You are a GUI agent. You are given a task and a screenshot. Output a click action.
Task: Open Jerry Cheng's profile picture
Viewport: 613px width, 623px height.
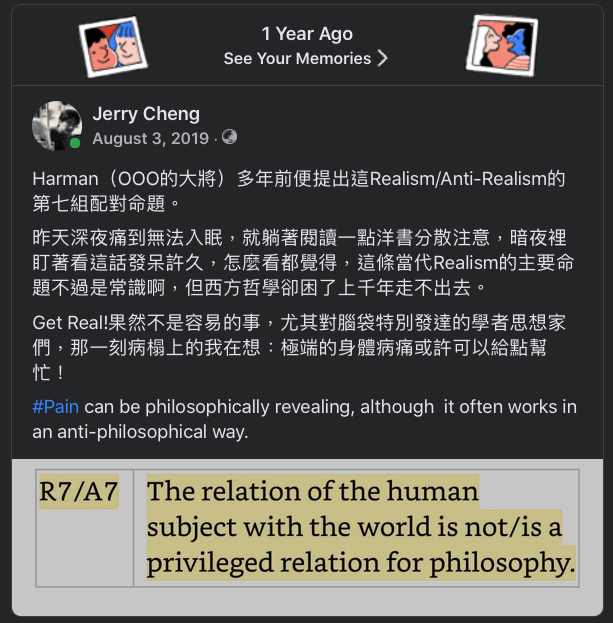[57, 126]
